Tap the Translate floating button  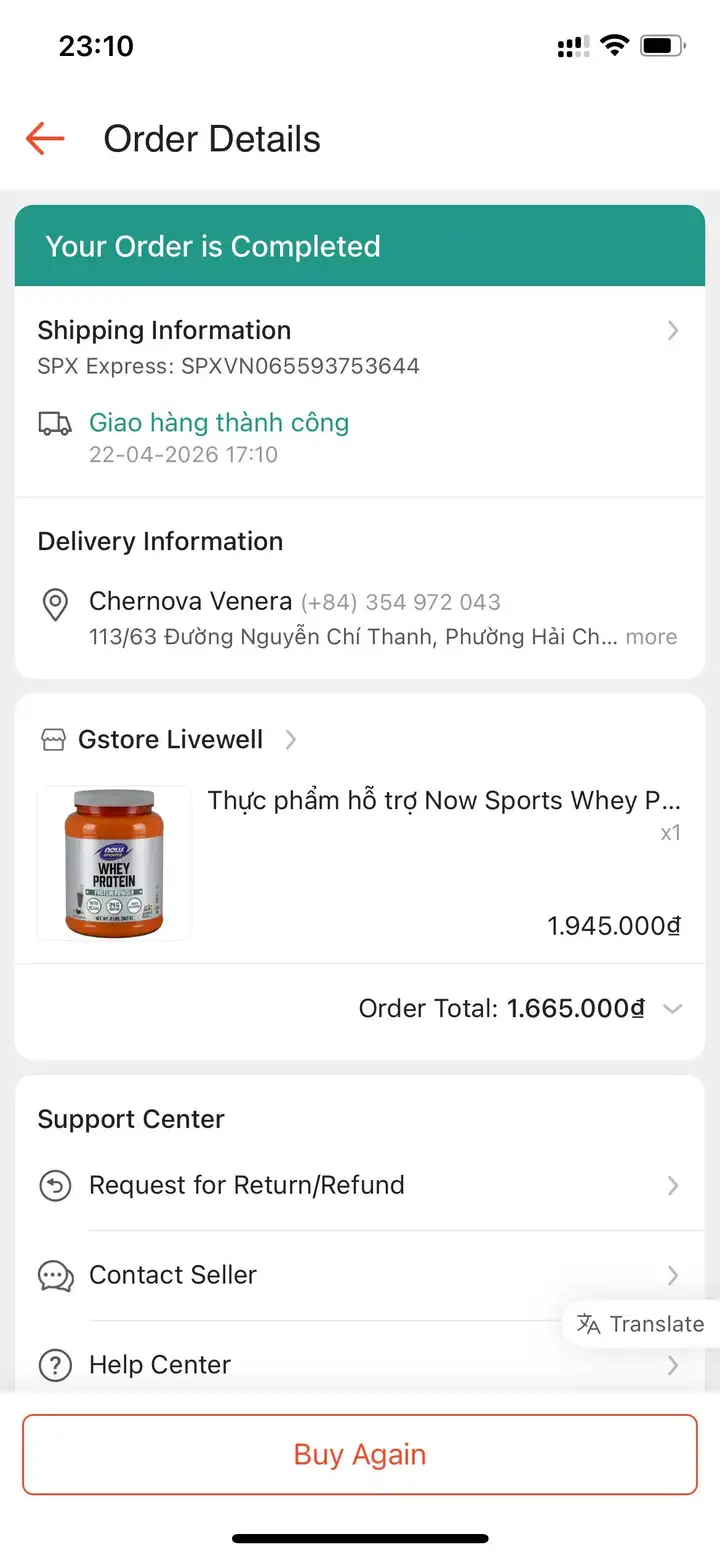[x=641, y=1324]
